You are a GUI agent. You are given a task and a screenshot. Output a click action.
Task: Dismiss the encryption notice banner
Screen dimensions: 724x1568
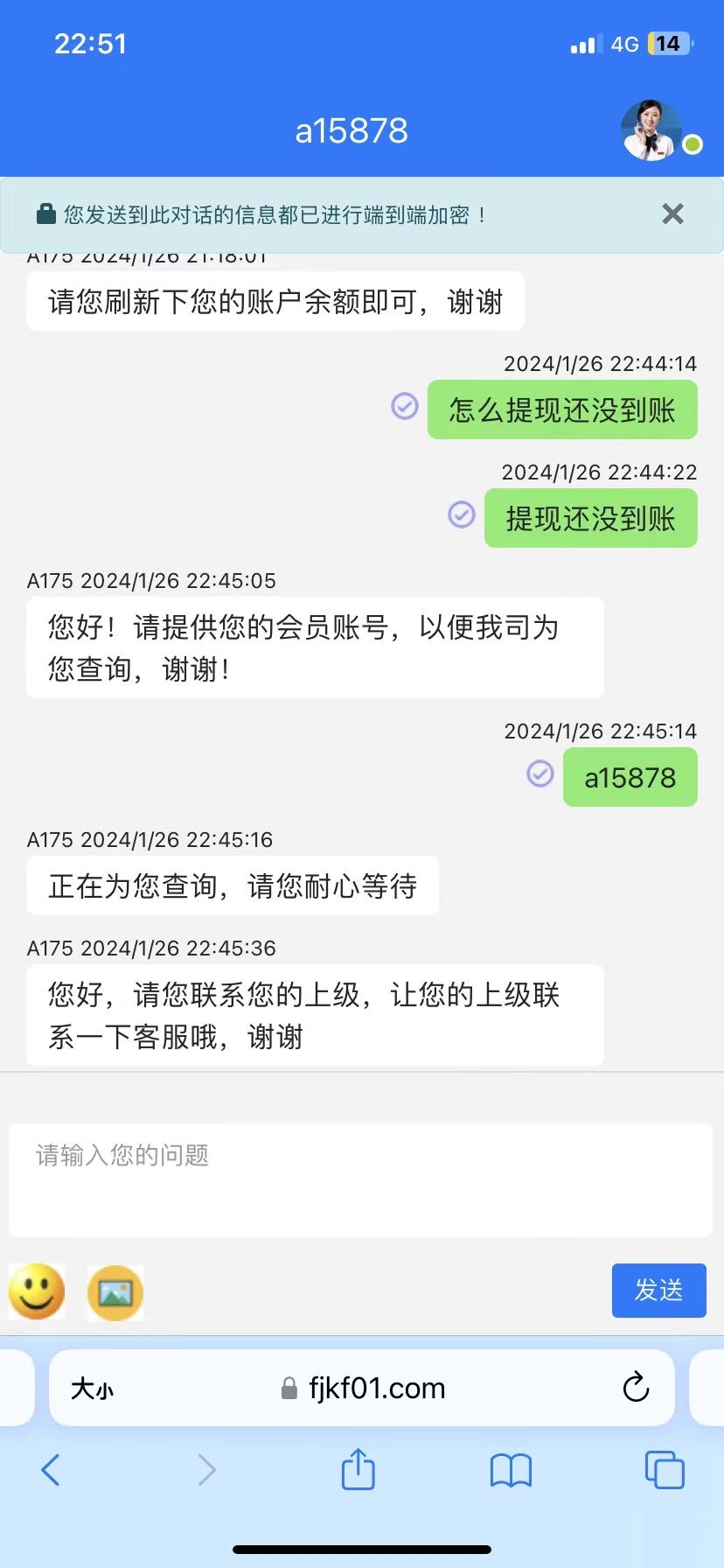point(672,213)
